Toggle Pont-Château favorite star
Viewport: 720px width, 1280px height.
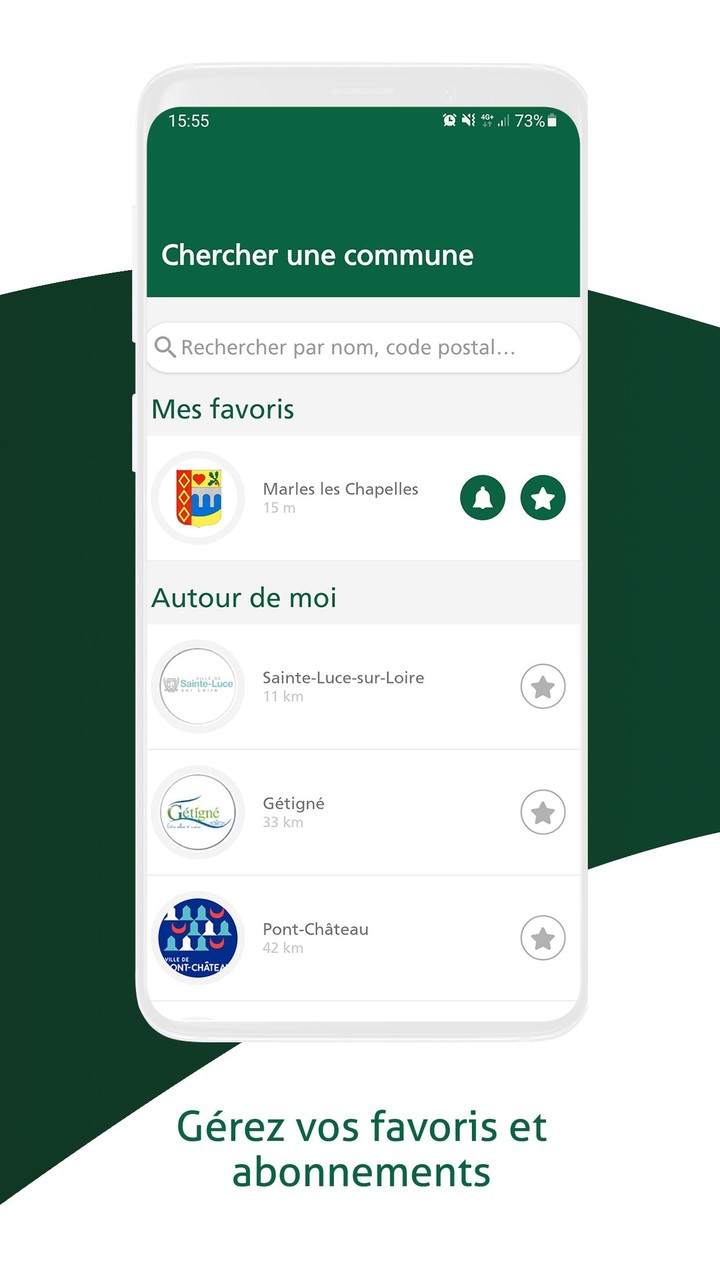[x=543, y=938]
